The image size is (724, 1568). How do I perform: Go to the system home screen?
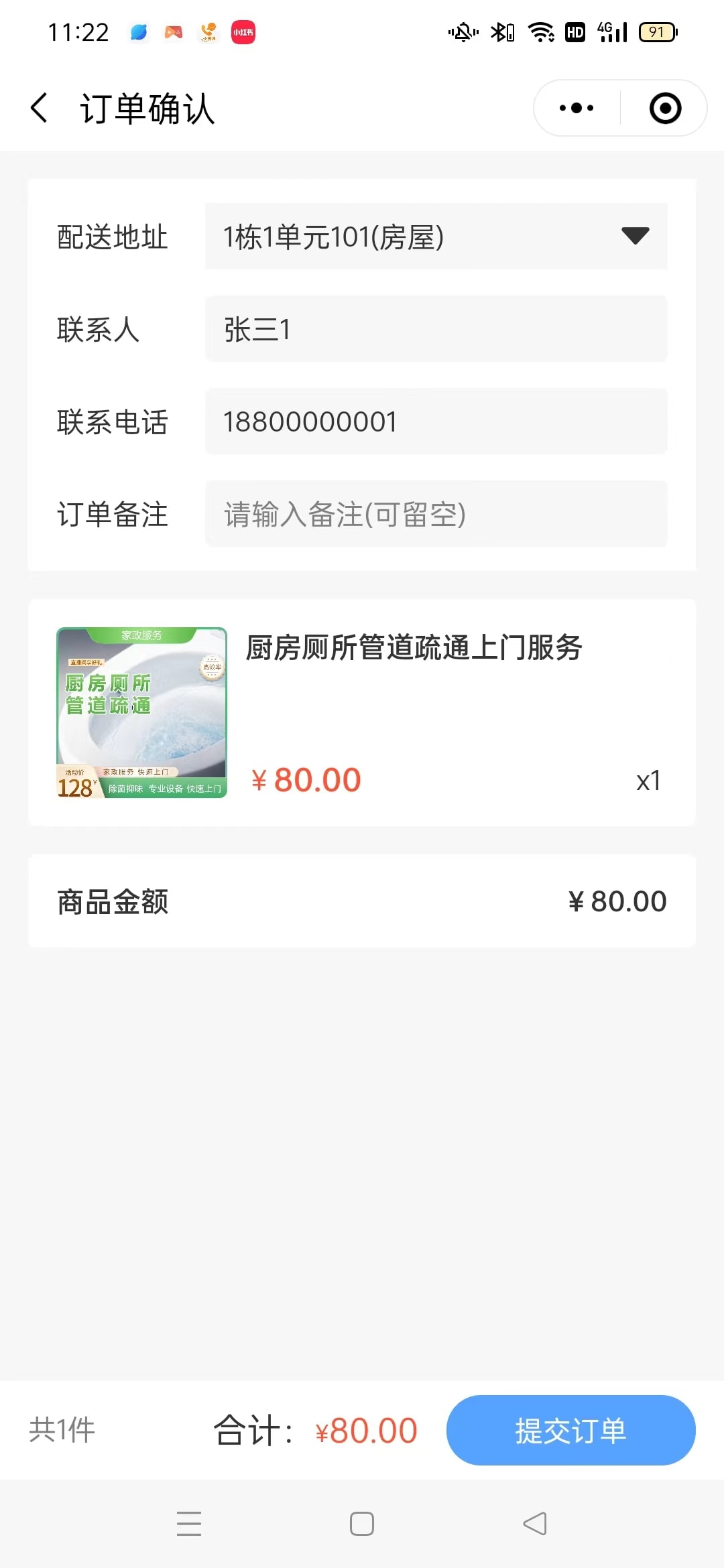(362, 1523)
